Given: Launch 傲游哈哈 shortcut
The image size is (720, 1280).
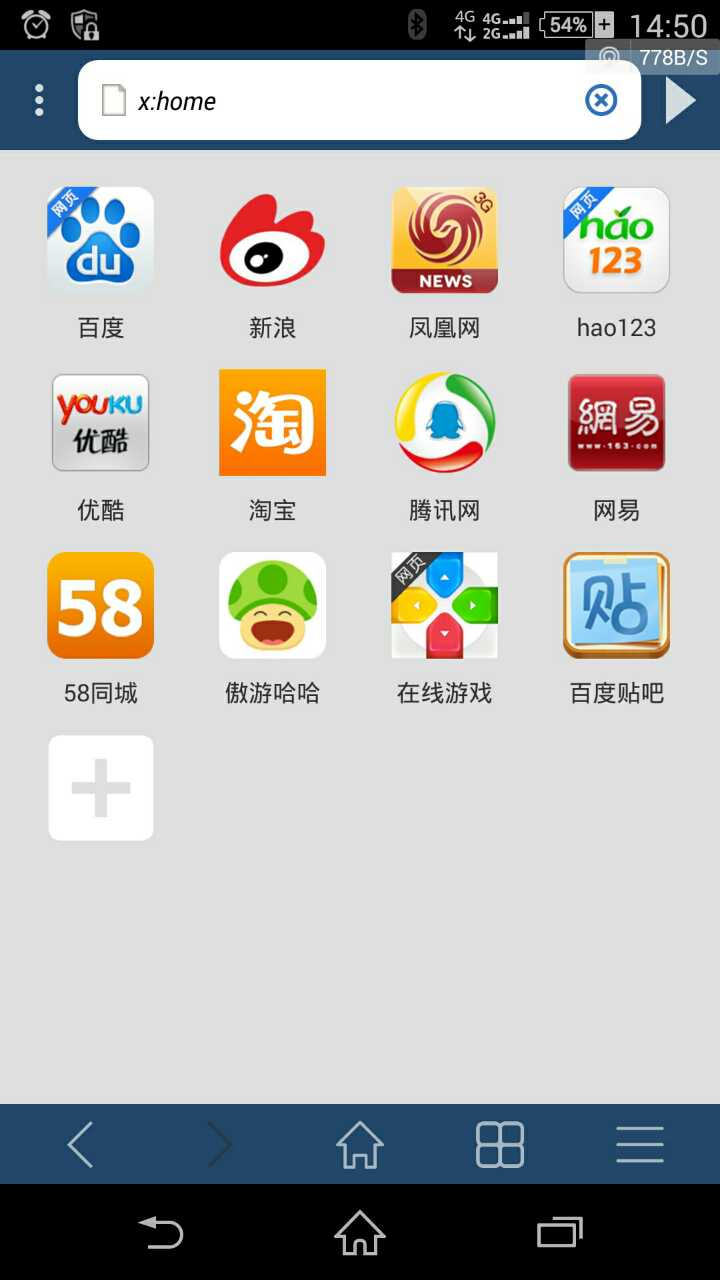Looking at the screenshot, I should tap(272, 606).
